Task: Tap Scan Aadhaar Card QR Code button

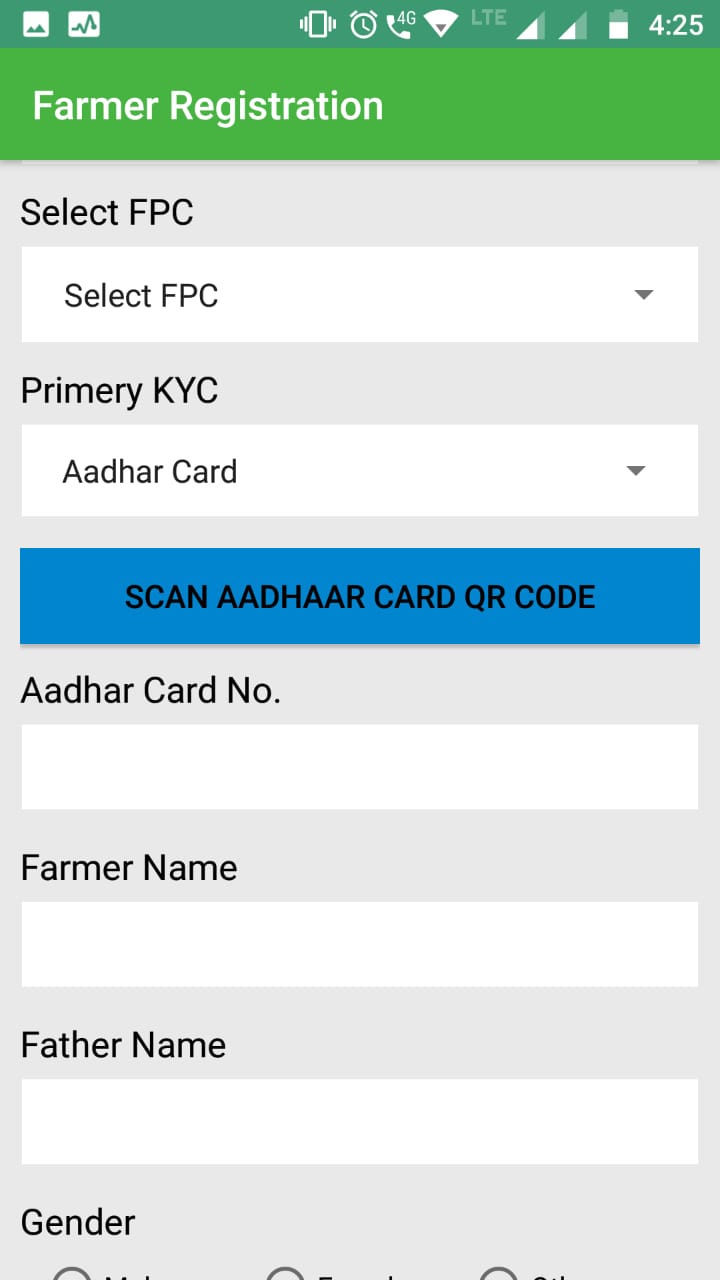Action: (x=359, y=596)
